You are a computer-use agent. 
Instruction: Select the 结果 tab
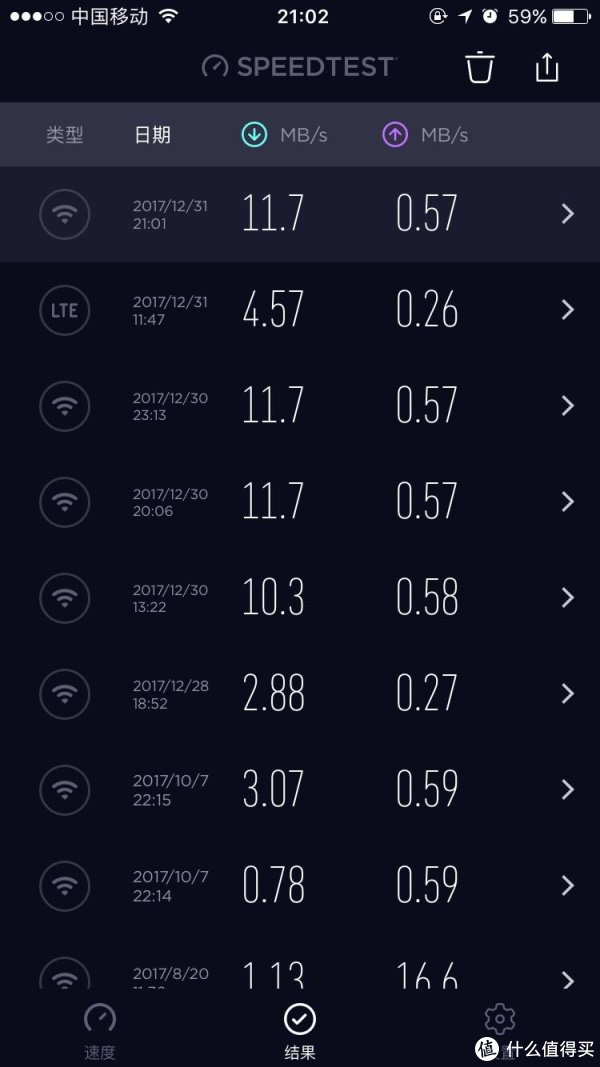point(299,1031)
